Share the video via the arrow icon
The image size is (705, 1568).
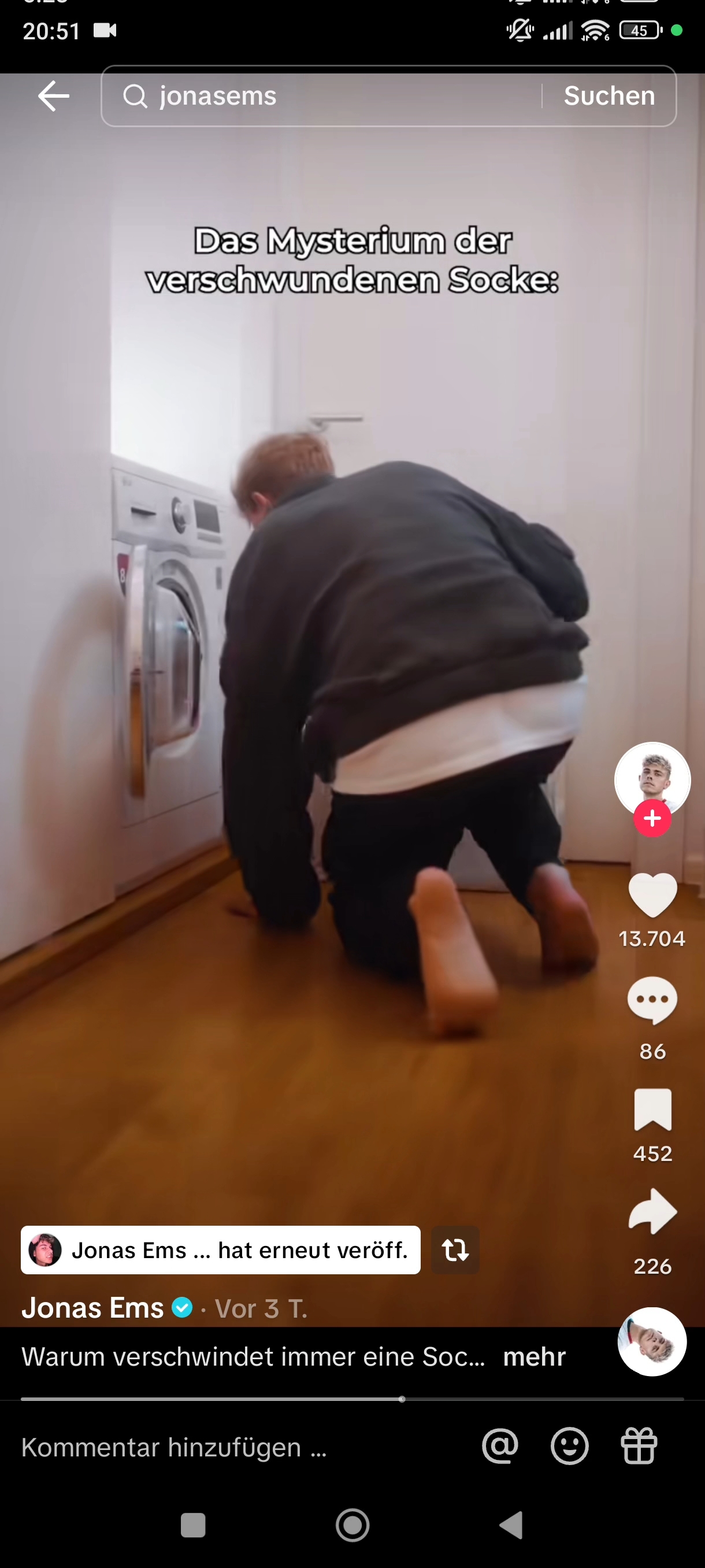point(652,1212)
